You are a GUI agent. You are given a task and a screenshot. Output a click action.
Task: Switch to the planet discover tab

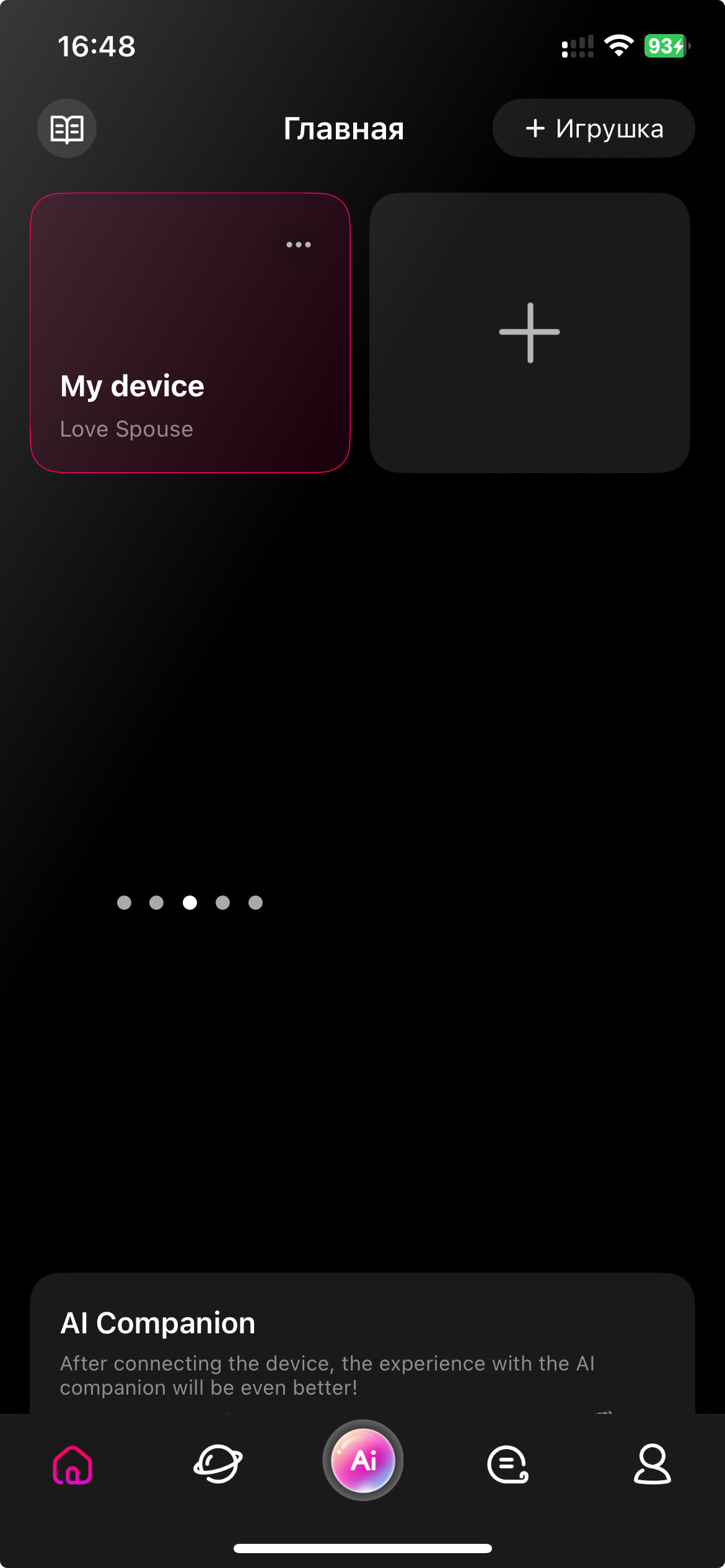pos(218,1465)
